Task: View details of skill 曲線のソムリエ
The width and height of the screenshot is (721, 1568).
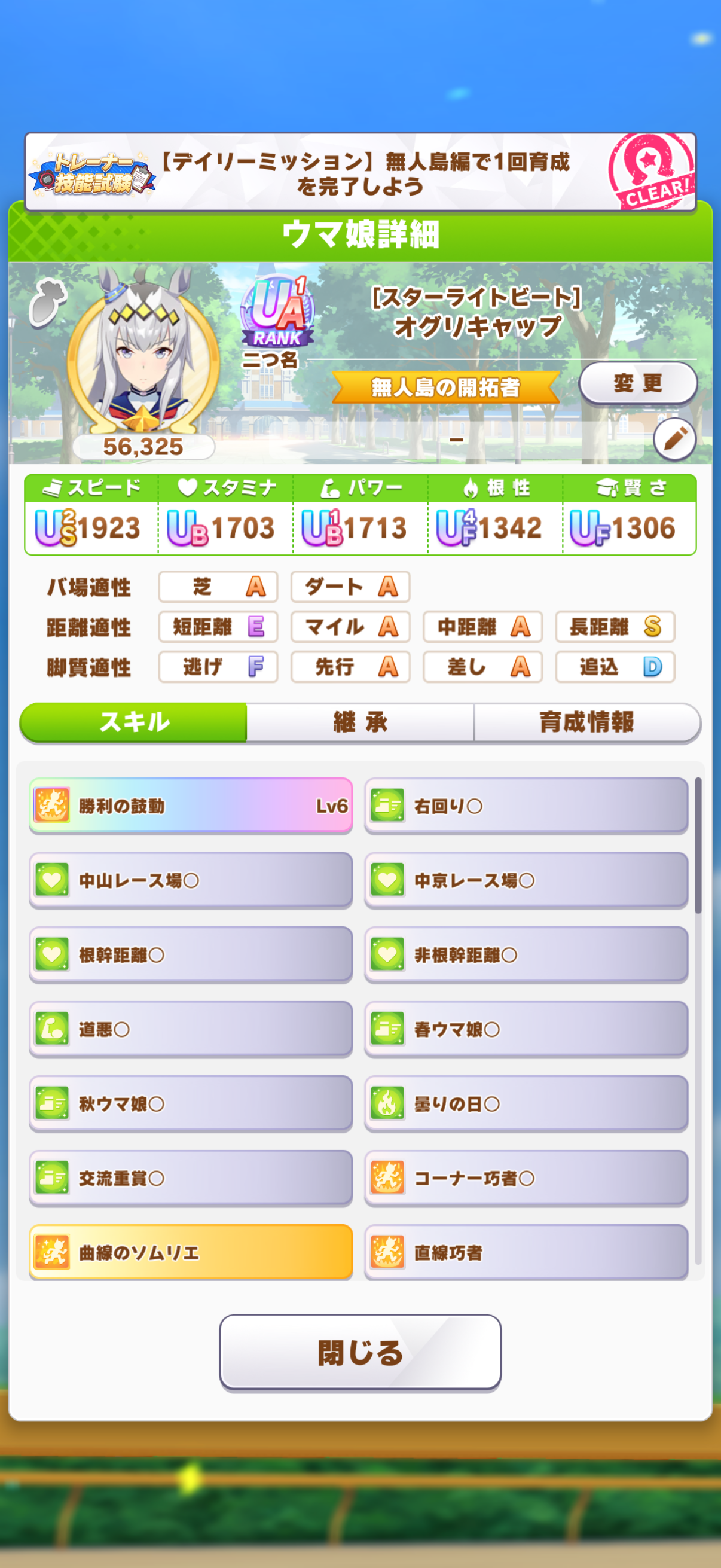Action: coord(191,1252)
